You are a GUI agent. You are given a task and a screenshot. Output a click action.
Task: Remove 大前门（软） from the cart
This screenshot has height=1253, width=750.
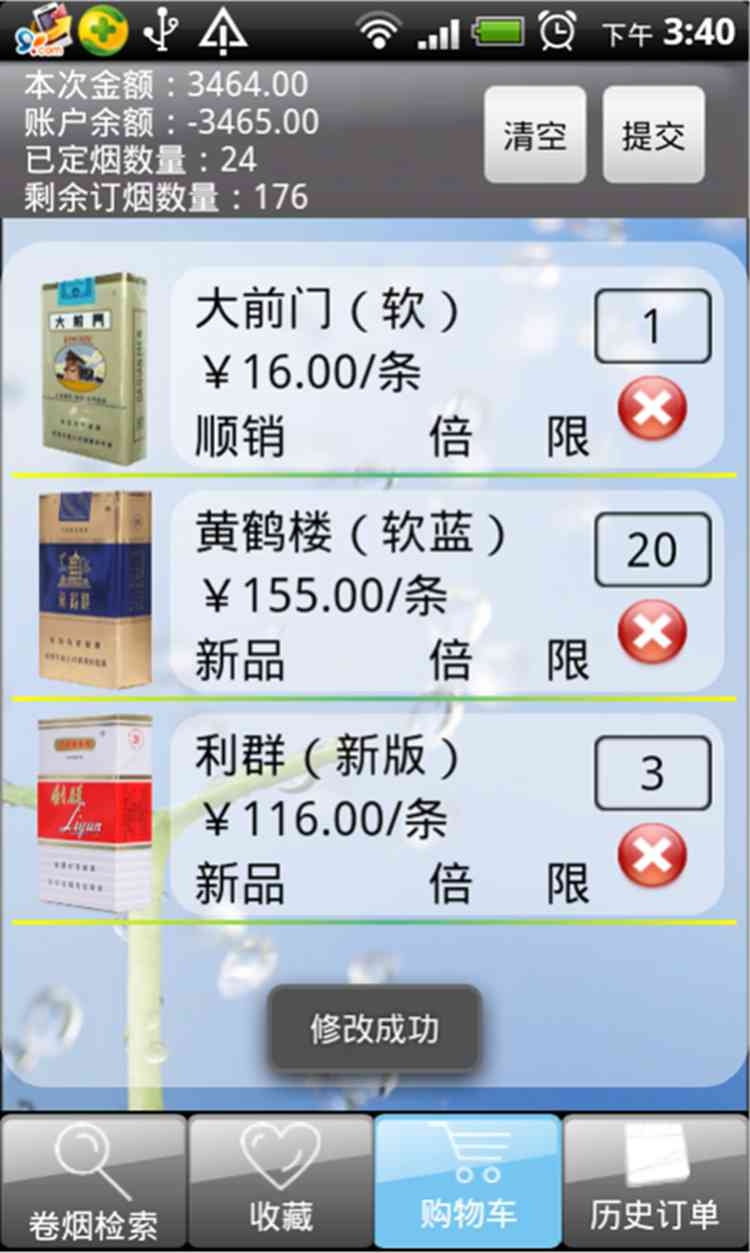coord(652,408)
